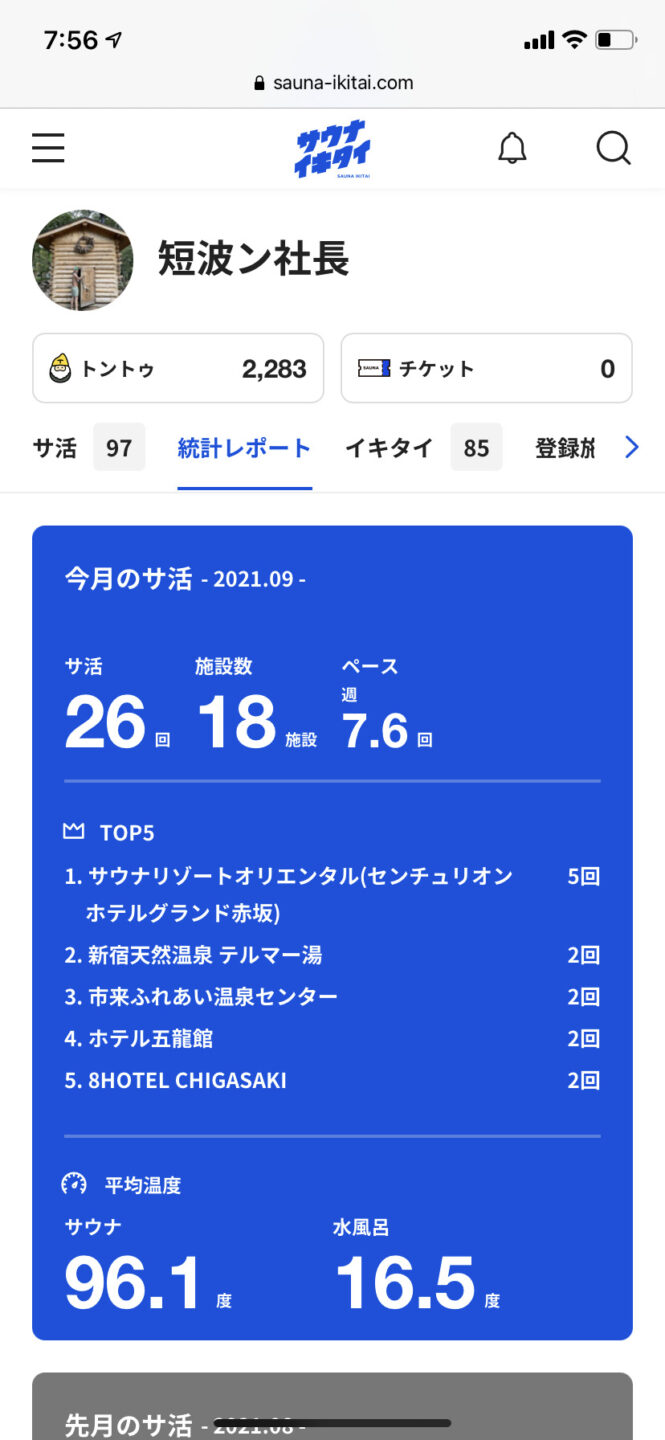Viewport: 665px width, 1440px height.
Task: Open the hamburger menu
Action: pos(48,148)
